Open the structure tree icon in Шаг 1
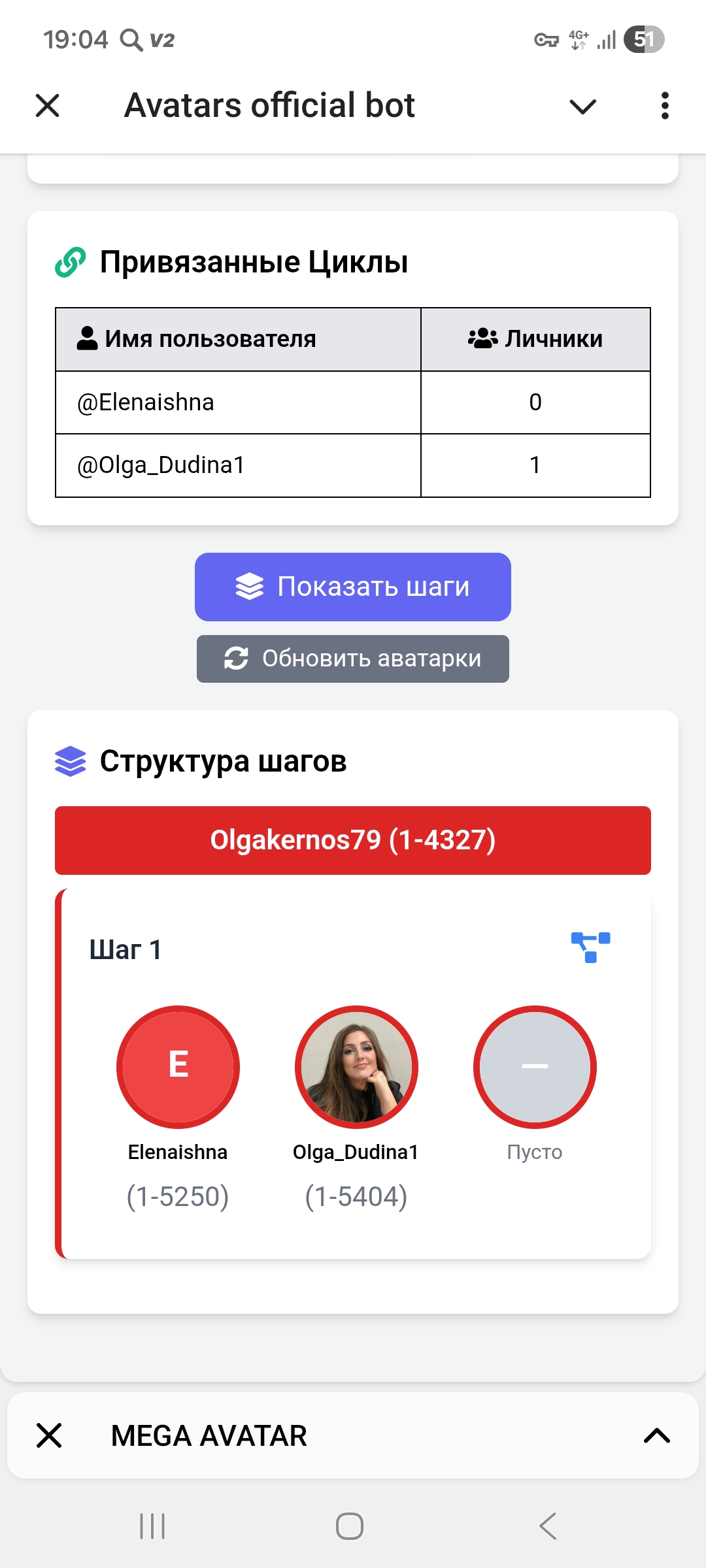The height and width of the screenshot is (1568, 706). tap(590, 947)
